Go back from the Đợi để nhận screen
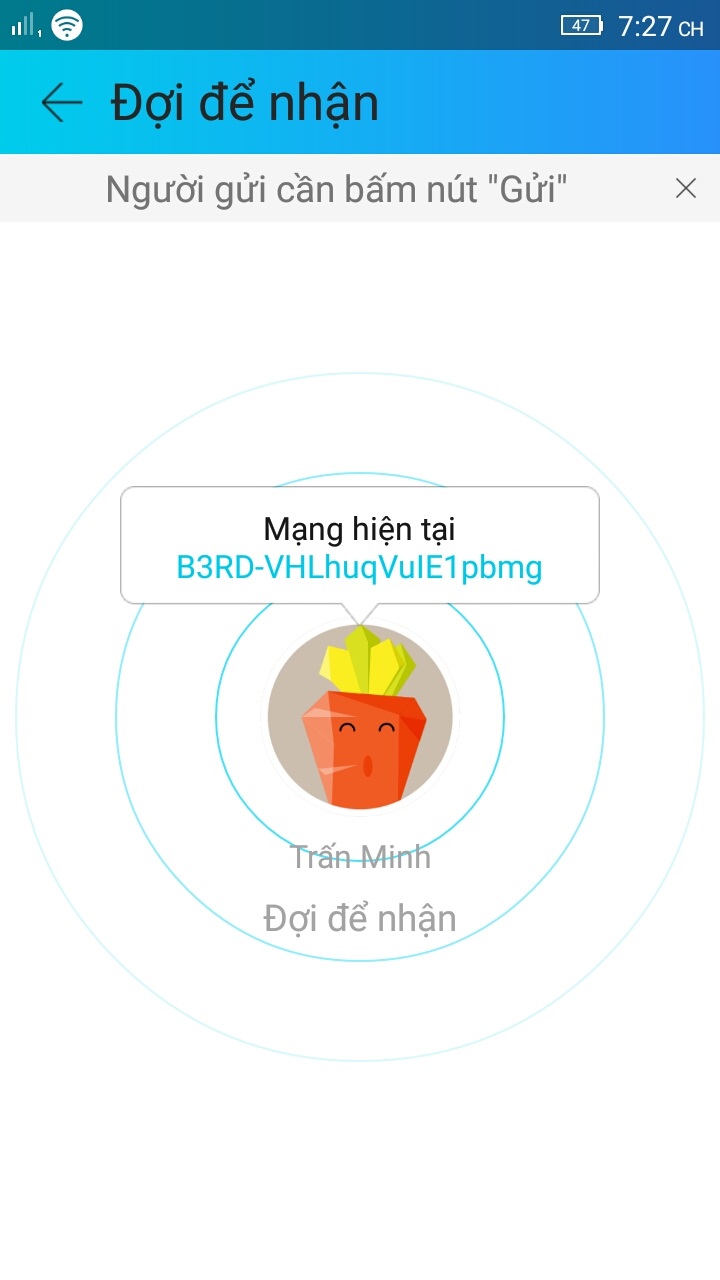Screen dimensions: 720x1280 pyautogui.click(x=62, y=103)
